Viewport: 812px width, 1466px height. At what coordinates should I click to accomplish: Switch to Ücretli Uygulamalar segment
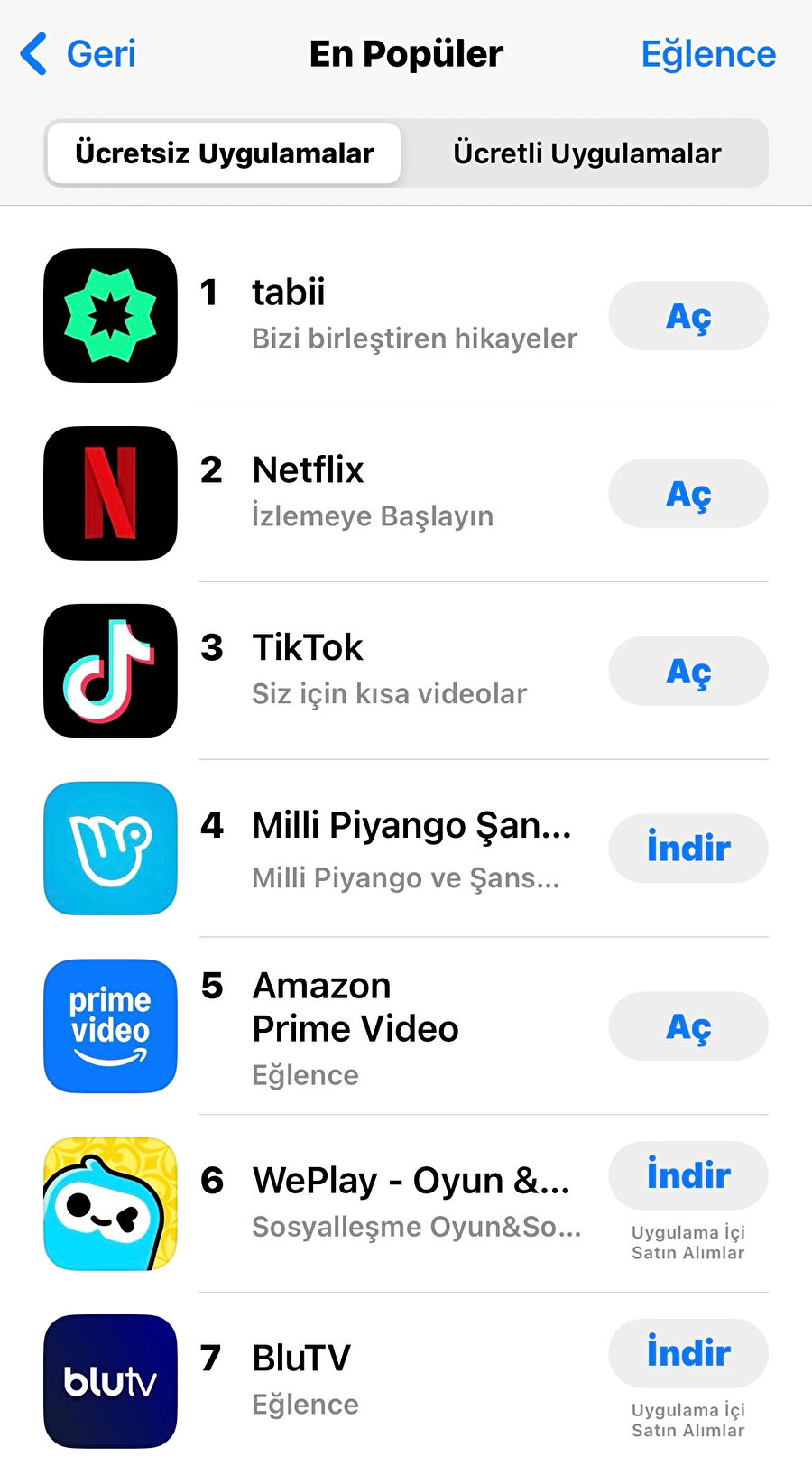coord(586,153)
